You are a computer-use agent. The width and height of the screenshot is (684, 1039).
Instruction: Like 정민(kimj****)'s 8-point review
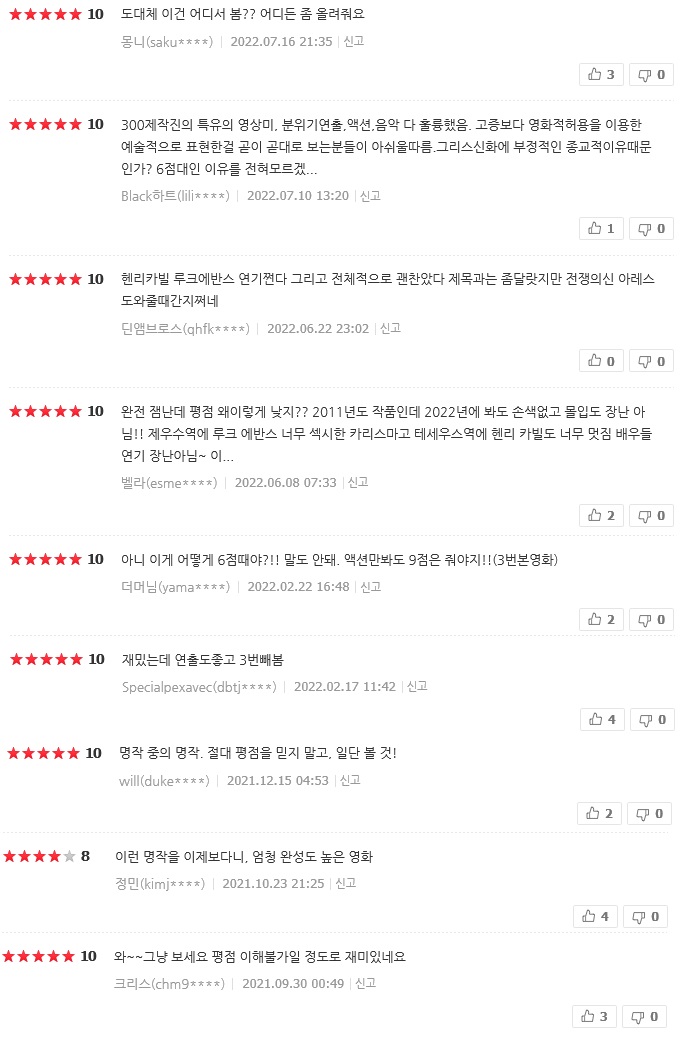coord(596,916)
